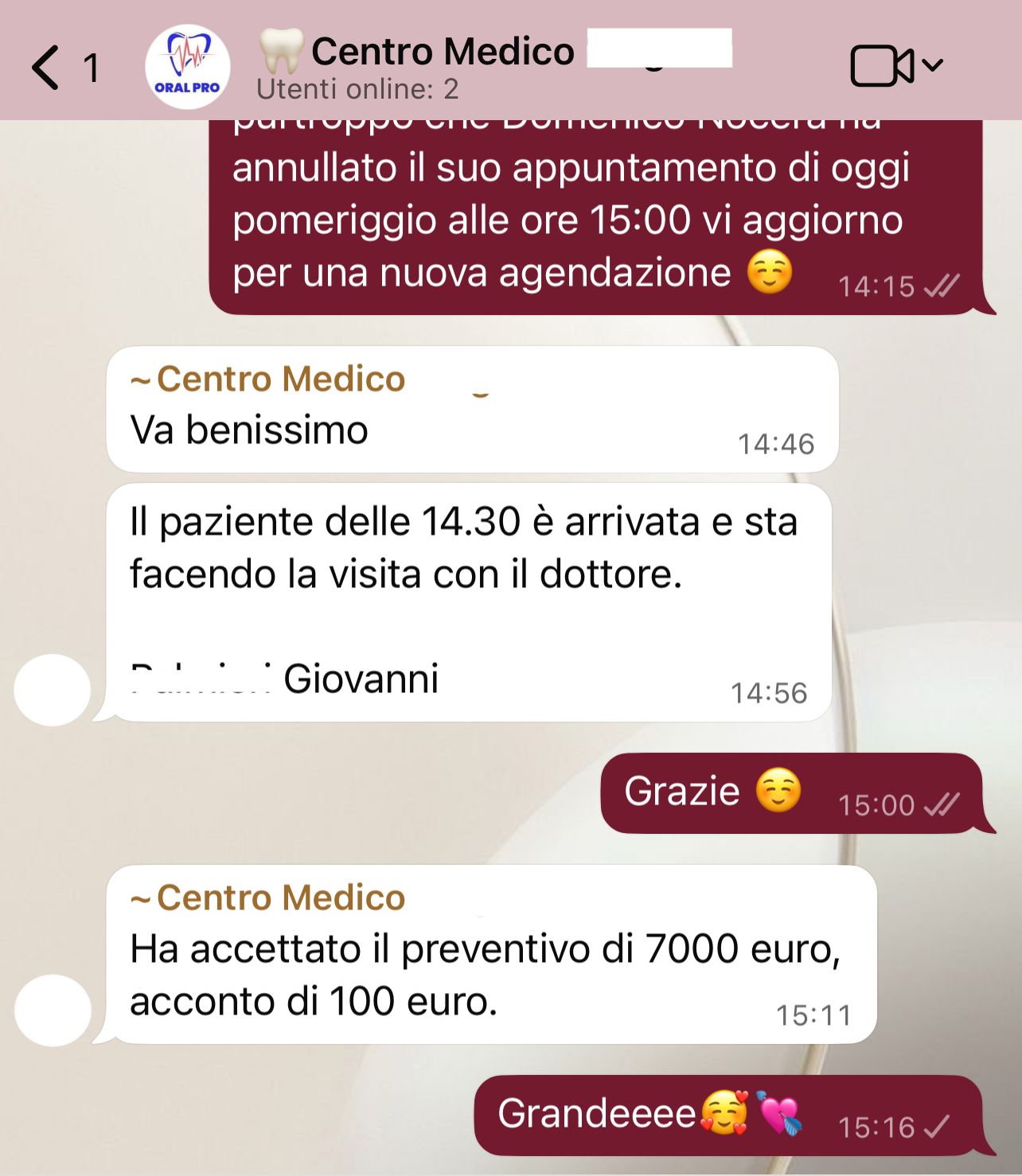Open the avatar beside the 7000 euro message
Screen dimensions: 1022x1176
pyautogui.click(x=53, y=1010)
